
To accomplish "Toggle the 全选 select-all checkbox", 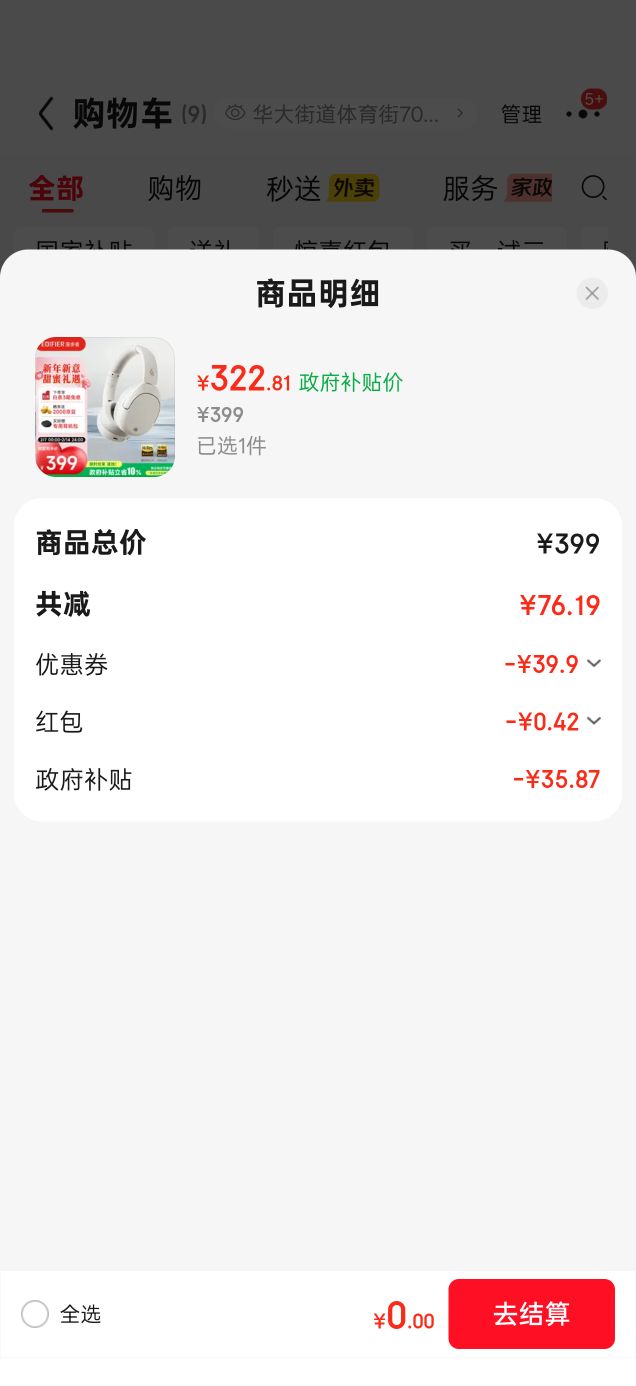I will [x=35, y=1314].
